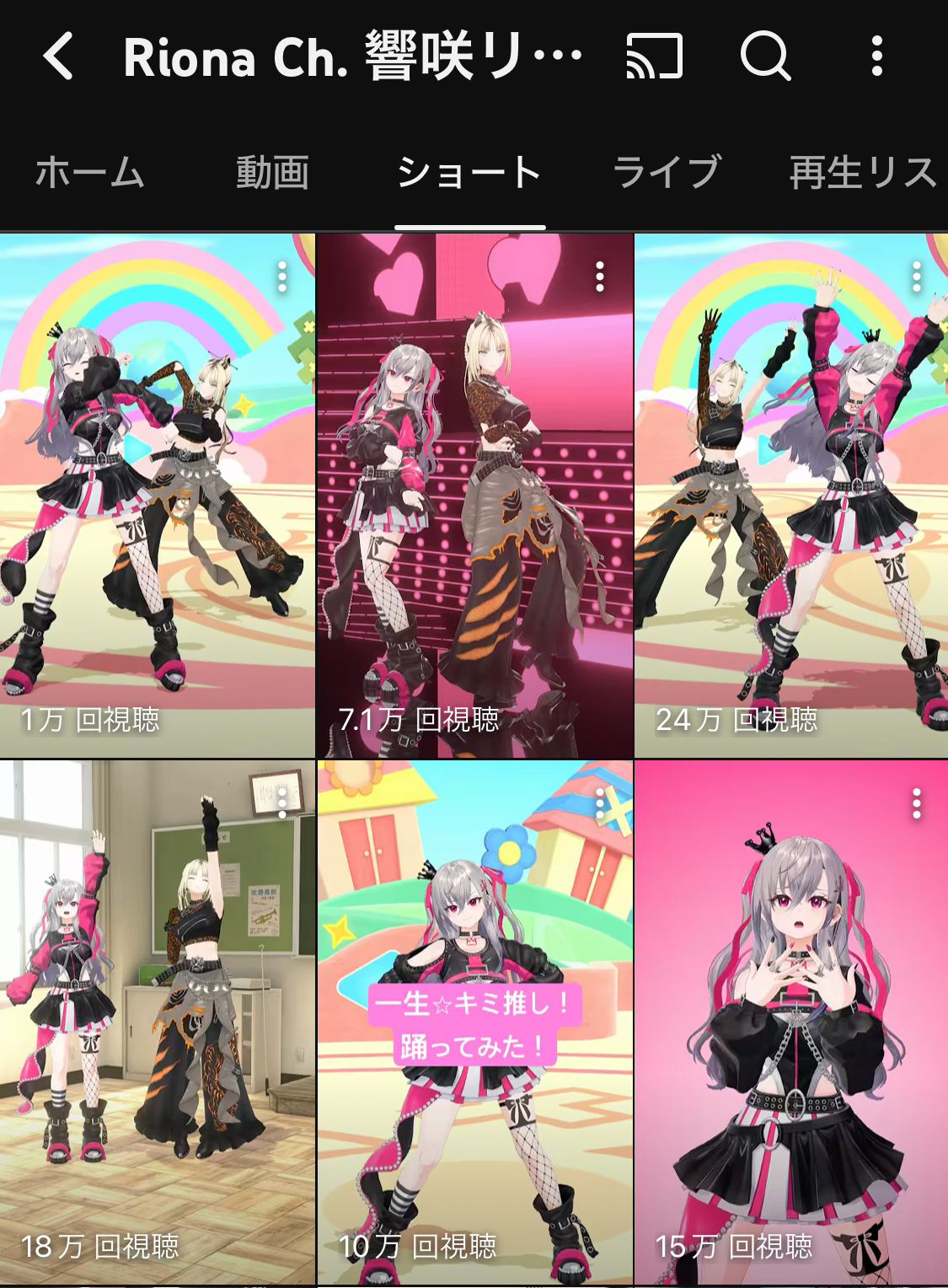
Task: Switch to the ホーム tab
Action: tap(90, 173)
